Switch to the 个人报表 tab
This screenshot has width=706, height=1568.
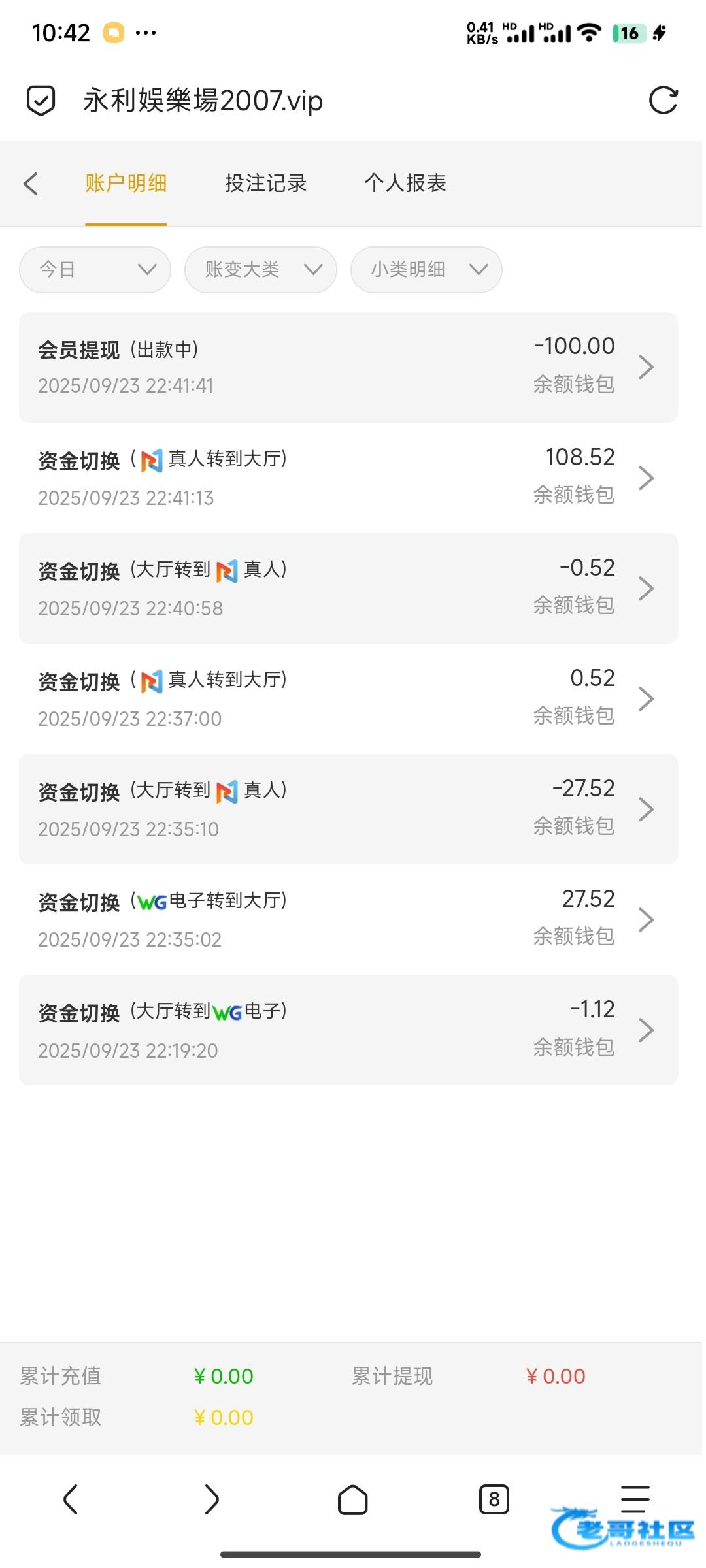(405, 184)
